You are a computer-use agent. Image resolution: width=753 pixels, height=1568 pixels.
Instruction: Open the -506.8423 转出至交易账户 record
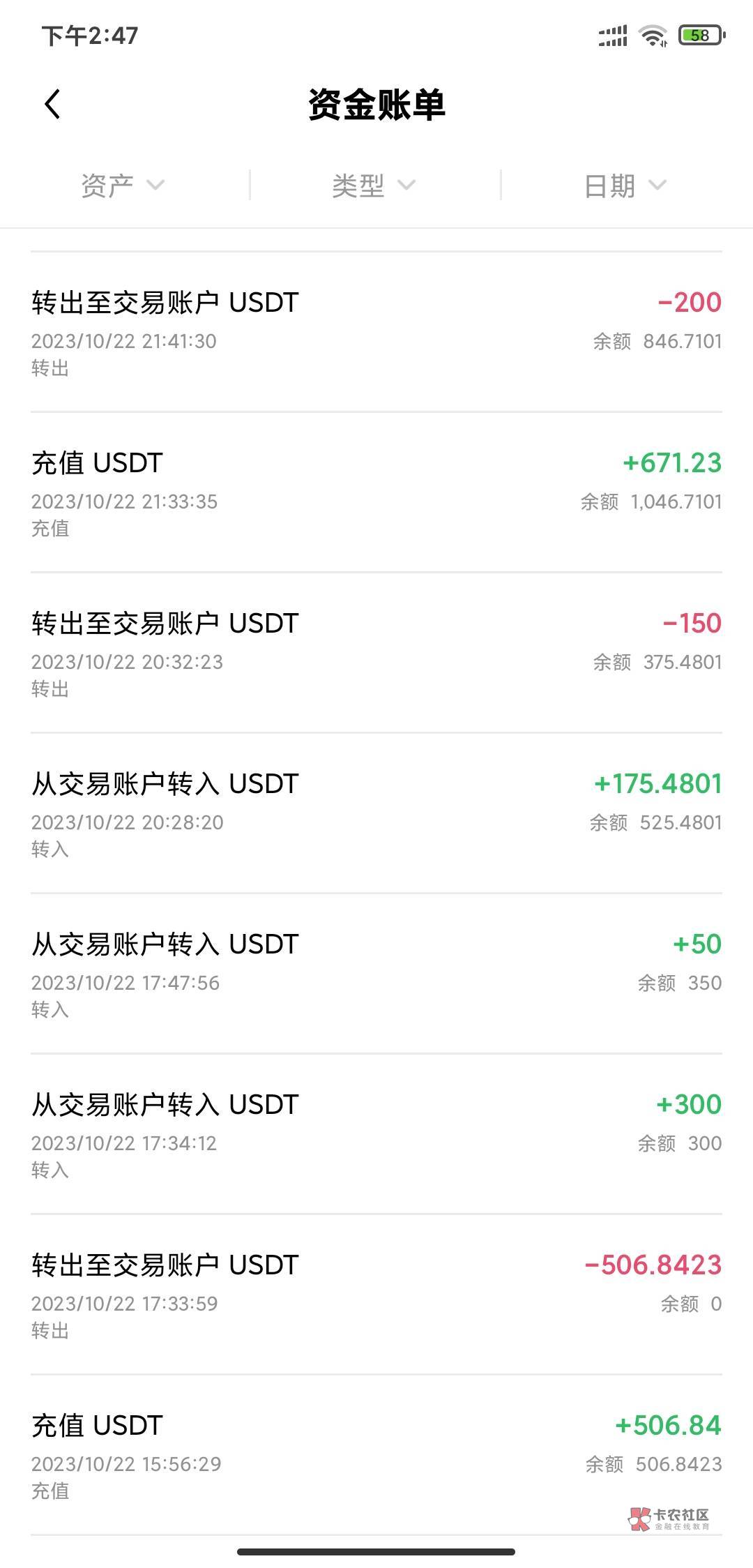376,1295
